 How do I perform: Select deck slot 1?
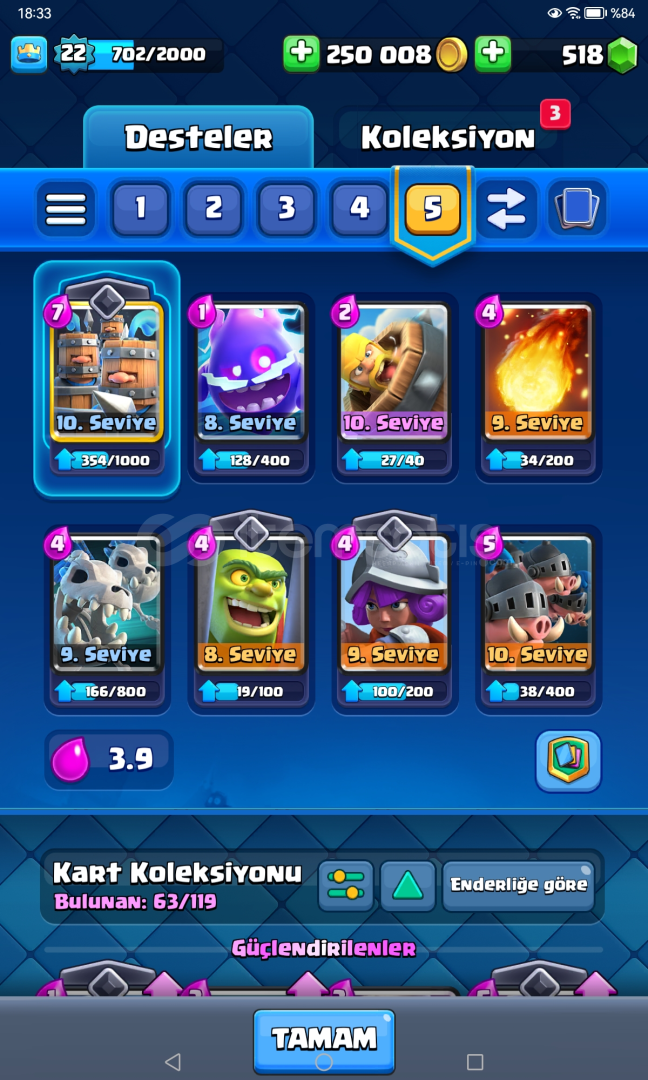tap(140, 209)
